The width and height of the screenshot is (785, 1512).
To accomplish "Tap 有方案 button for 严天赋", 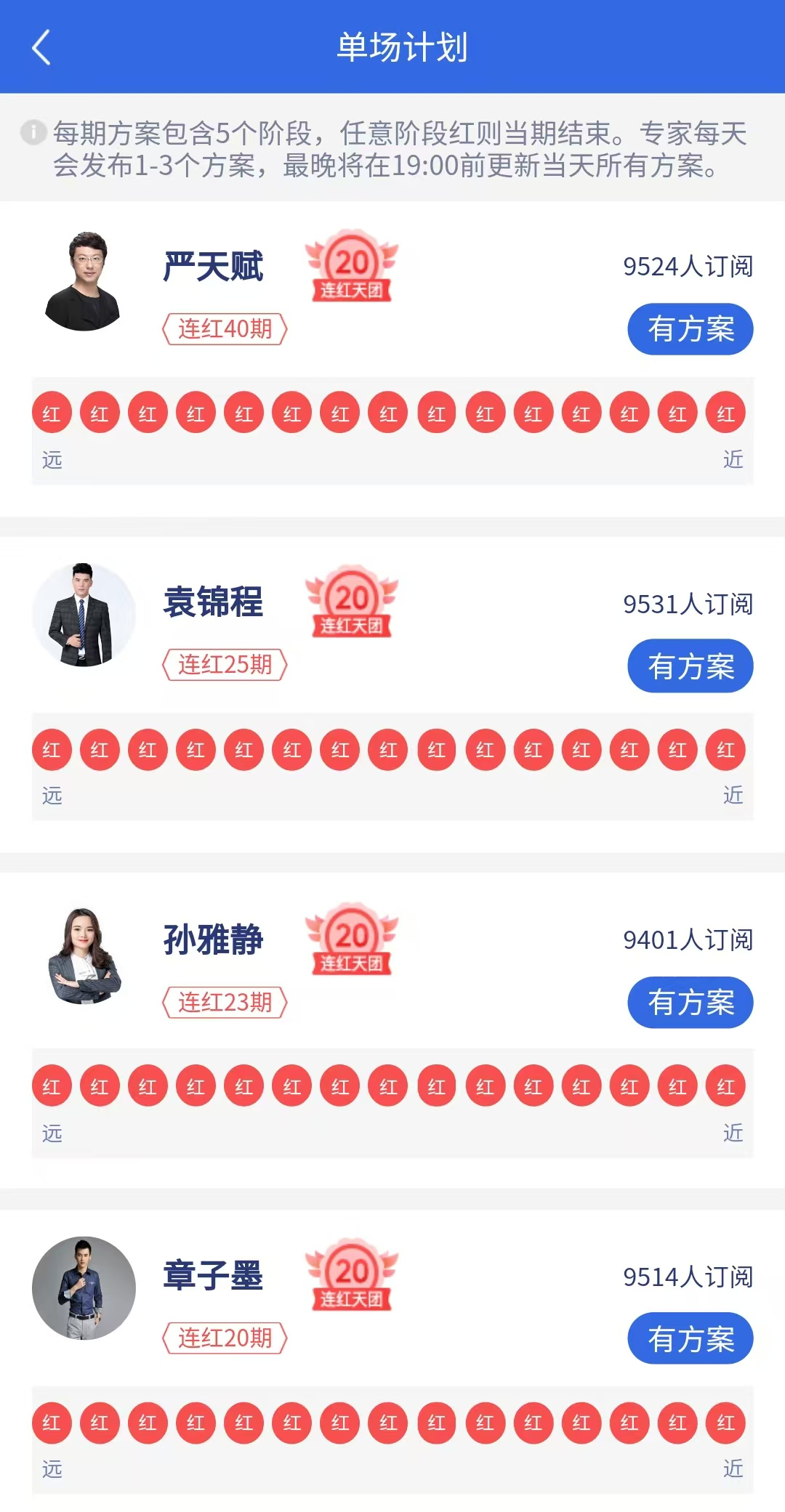I will (690, 329).
